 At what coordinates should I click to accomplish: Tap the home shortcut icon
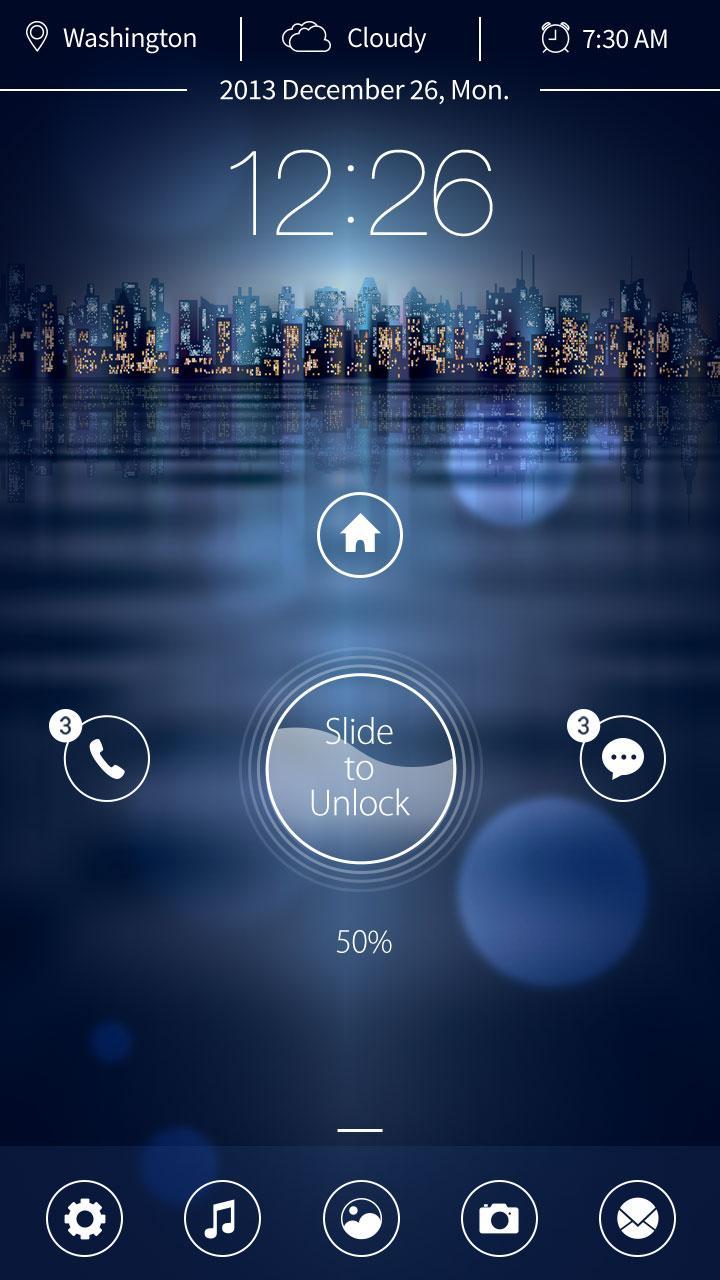tap(361, 535)
